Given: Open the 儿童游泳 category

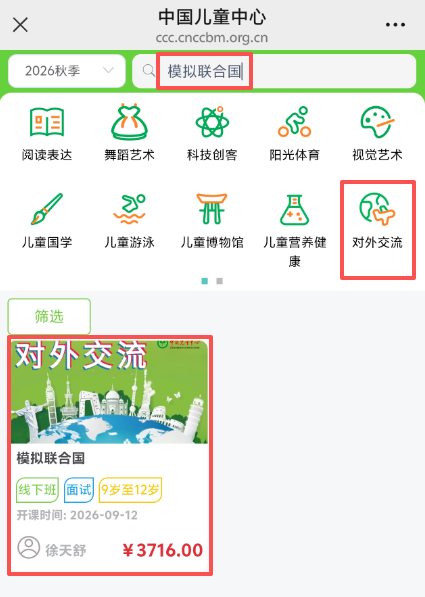Looking at the screenshot, I should click(129, 221).
